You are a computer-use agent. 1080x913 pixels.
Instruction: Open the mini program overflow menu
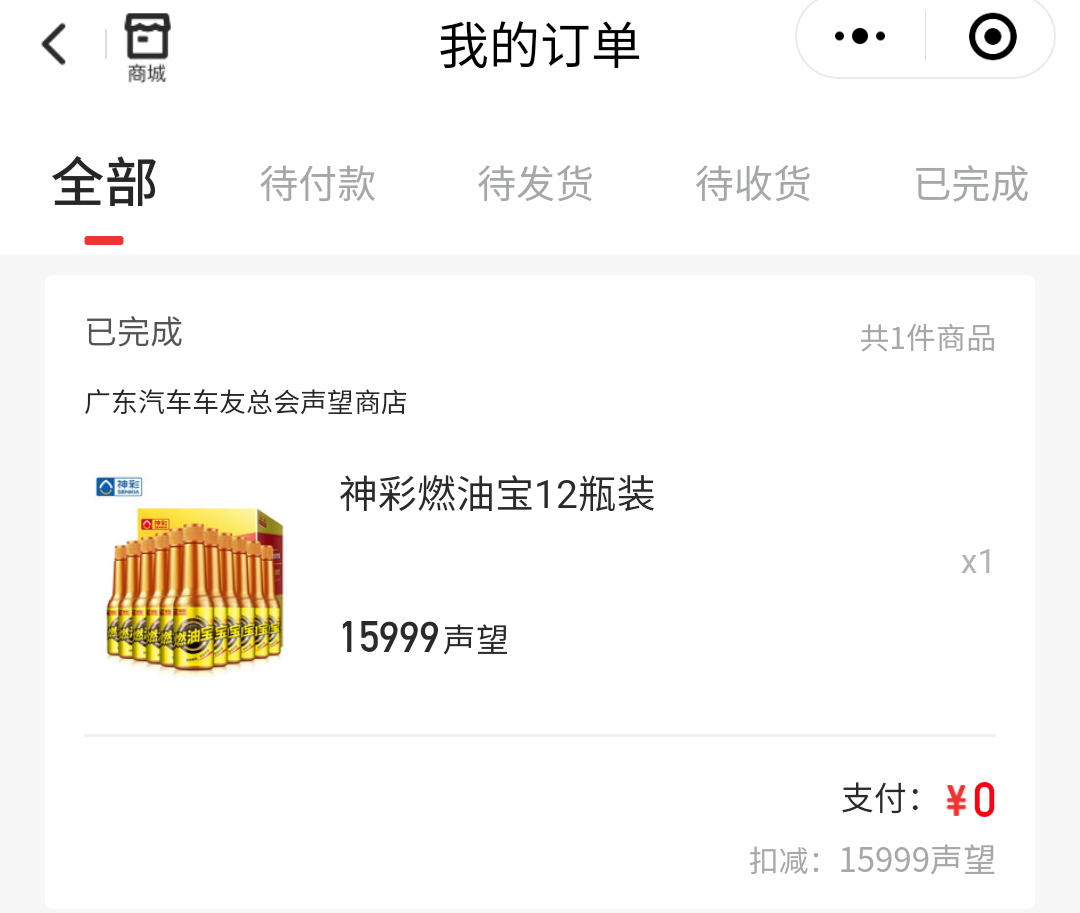(860, 38)
